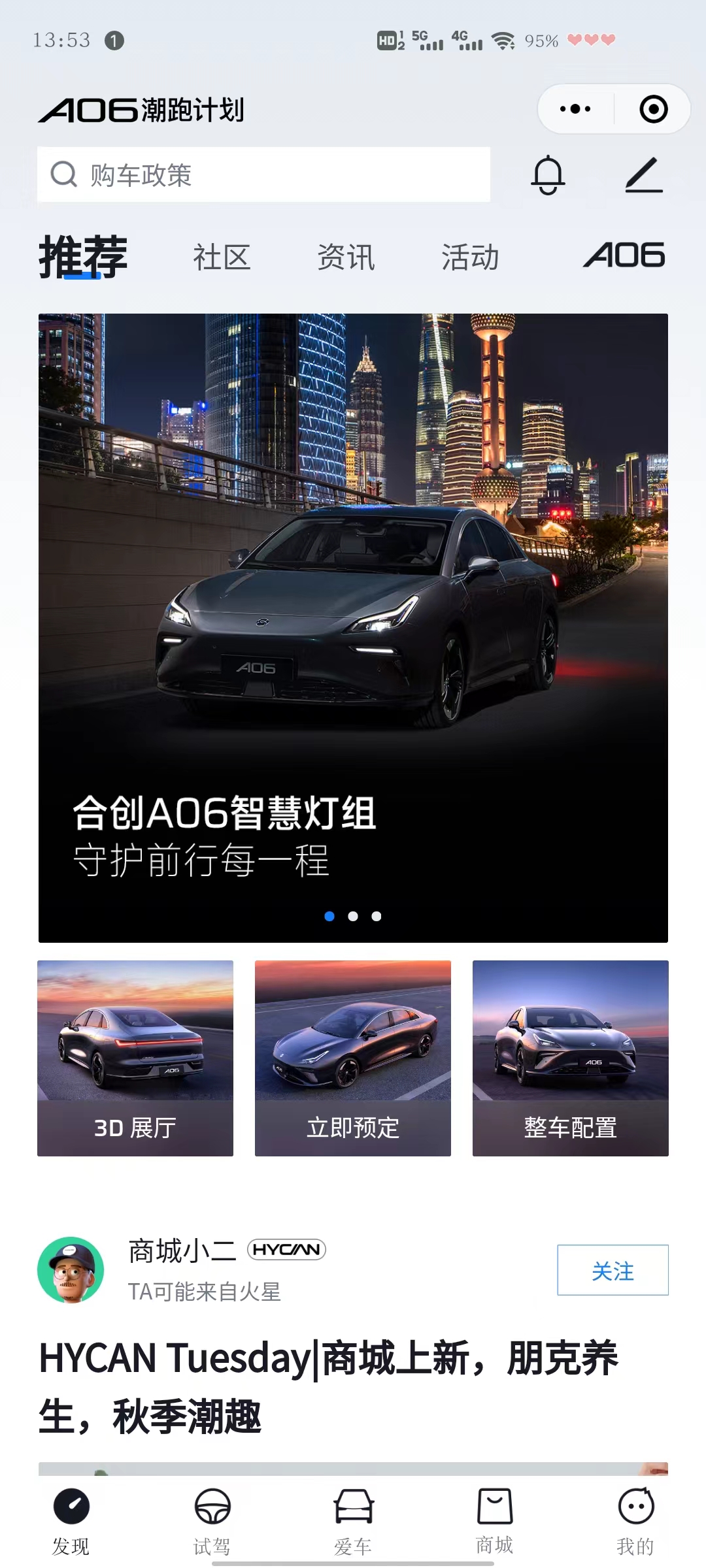Image resolution: width=706 pixels, height=1568 pixels.
Task: Switch to the 活动 tab
Action: pos(470,257)
